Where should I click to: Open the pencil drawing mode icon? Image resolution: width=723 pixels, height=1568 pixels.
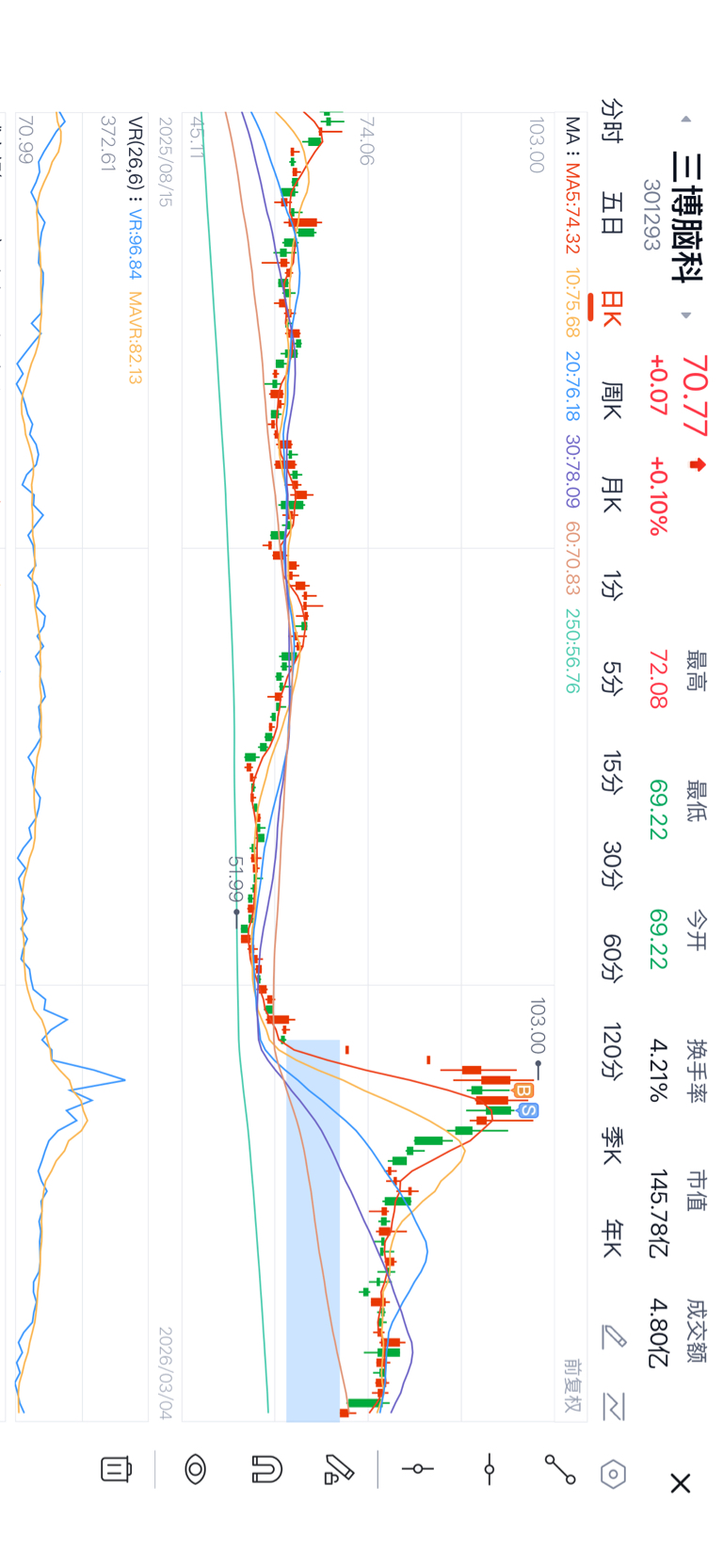click(x=614, y=1336)
